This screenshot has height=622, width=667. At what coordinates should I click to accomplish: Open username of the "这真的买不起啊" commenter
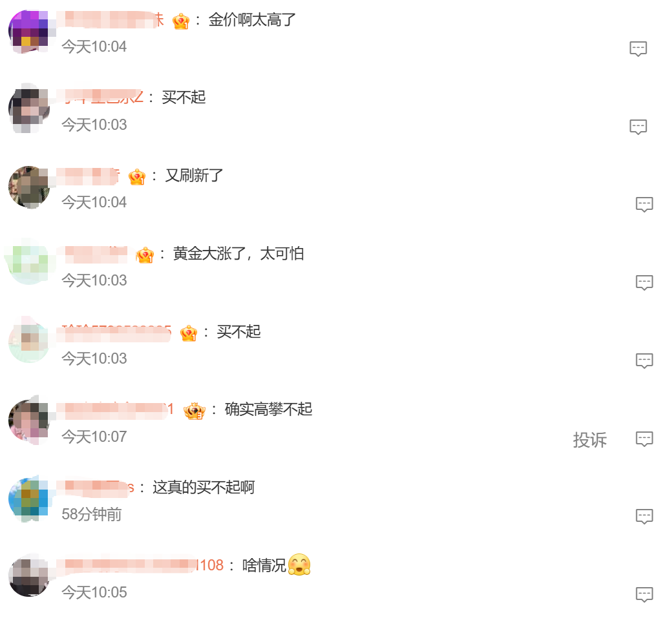coord(97,488)
